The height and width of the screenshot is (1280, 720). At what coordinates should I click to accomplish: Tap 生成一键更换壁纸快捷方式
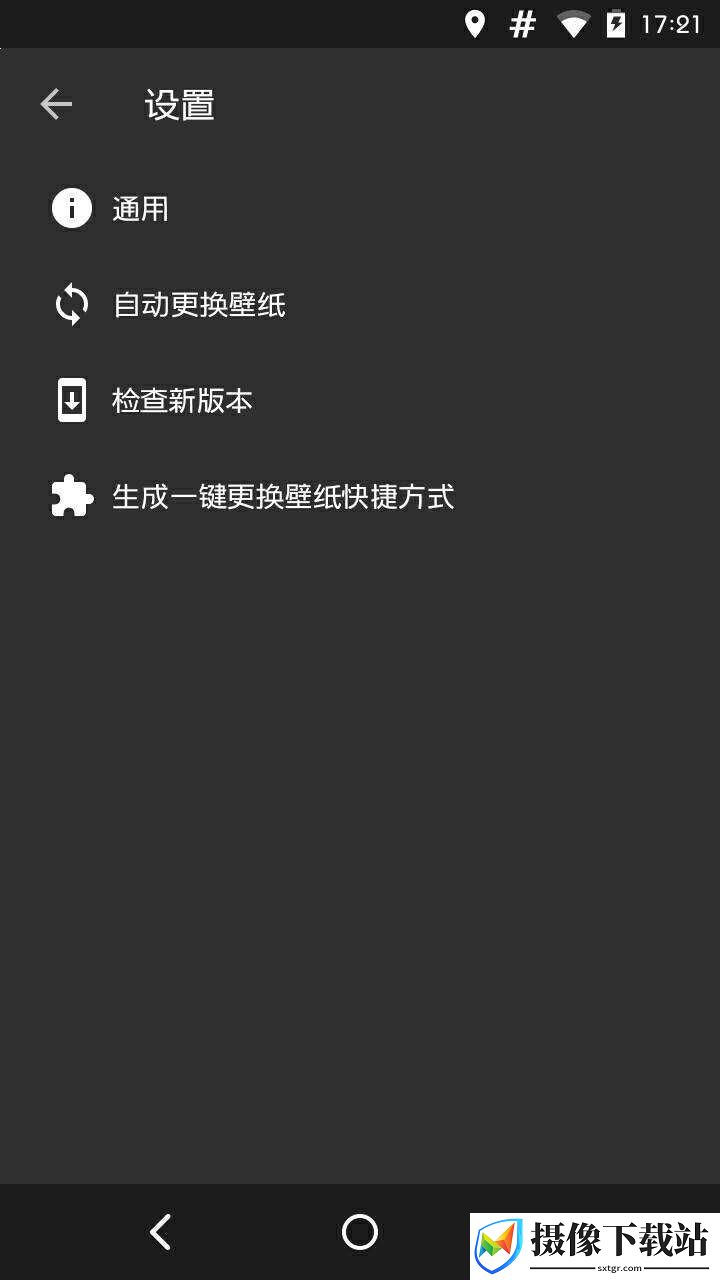[360, 497]
